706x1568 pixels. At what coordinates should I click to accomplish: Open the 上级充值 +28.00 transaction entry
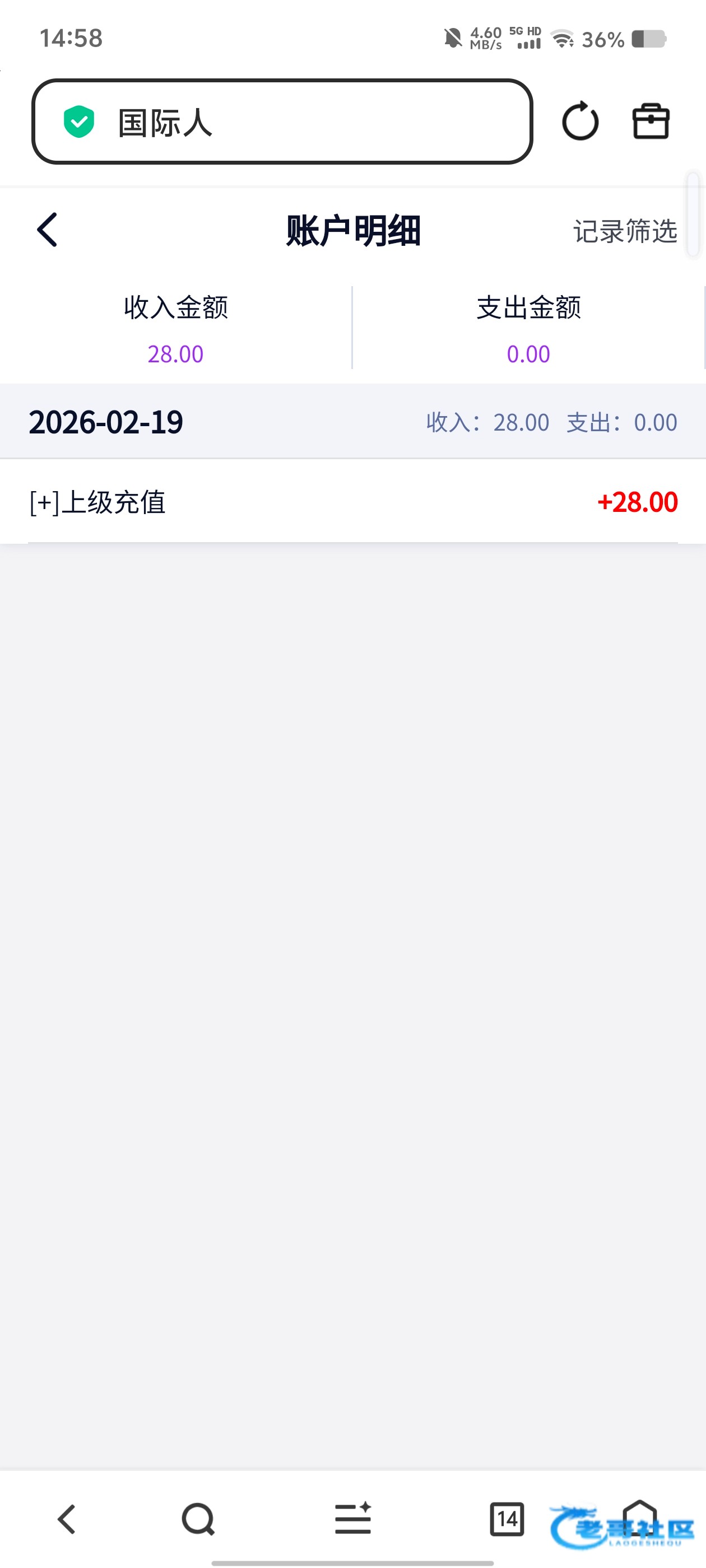click(x=352, y=502)
